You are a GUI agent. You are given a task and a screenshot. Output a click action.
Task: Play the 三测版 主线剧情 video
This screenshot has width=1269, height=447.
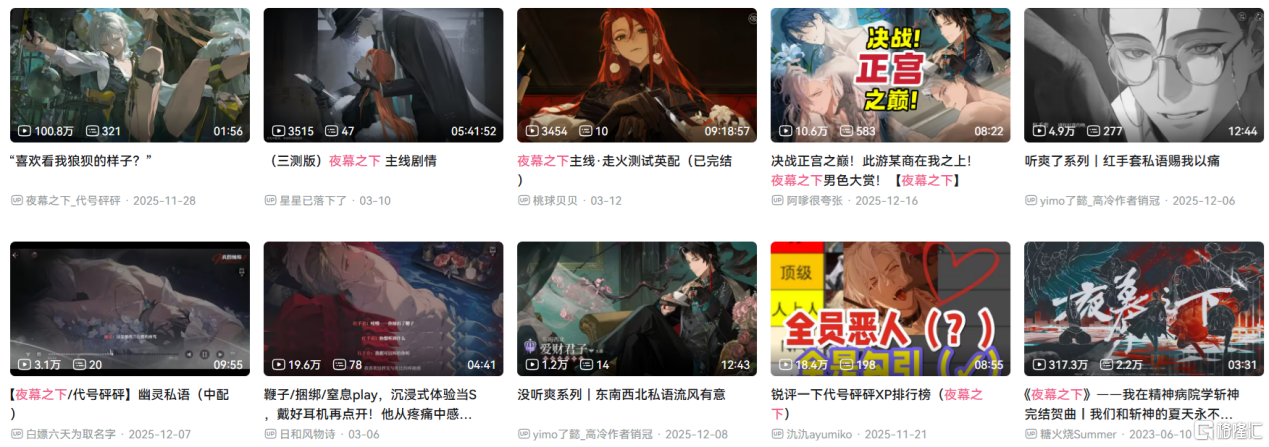coord(383,75)
